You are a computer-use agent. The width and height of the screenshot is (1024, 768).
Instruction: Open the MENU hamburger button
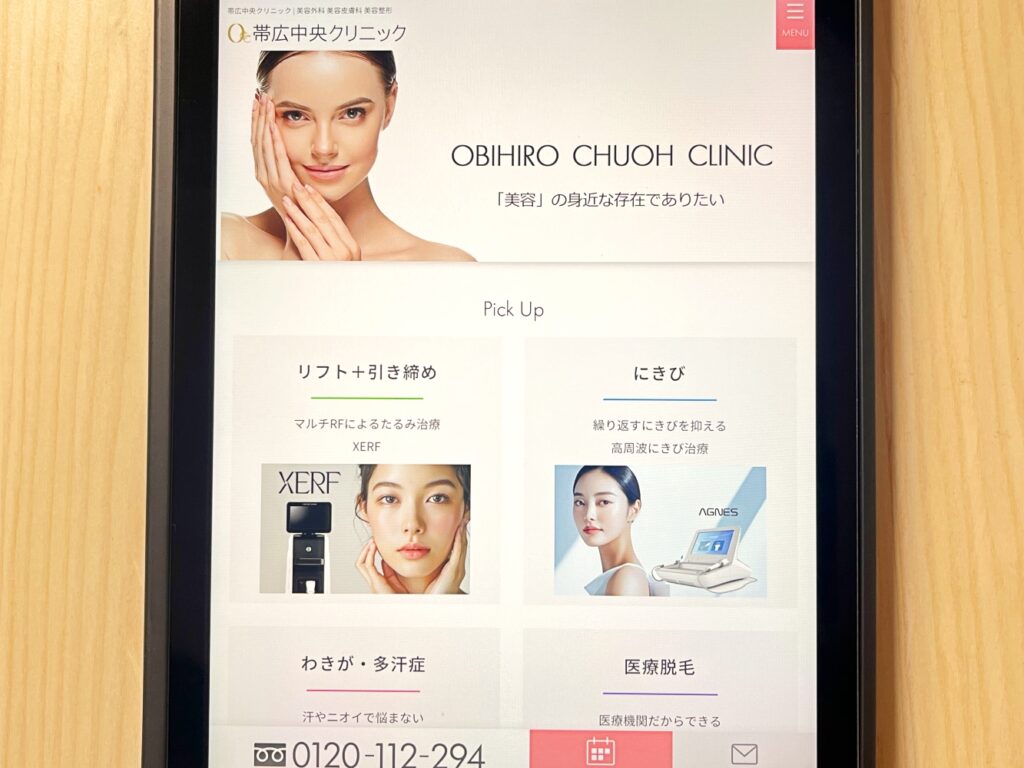click(795, 20)
